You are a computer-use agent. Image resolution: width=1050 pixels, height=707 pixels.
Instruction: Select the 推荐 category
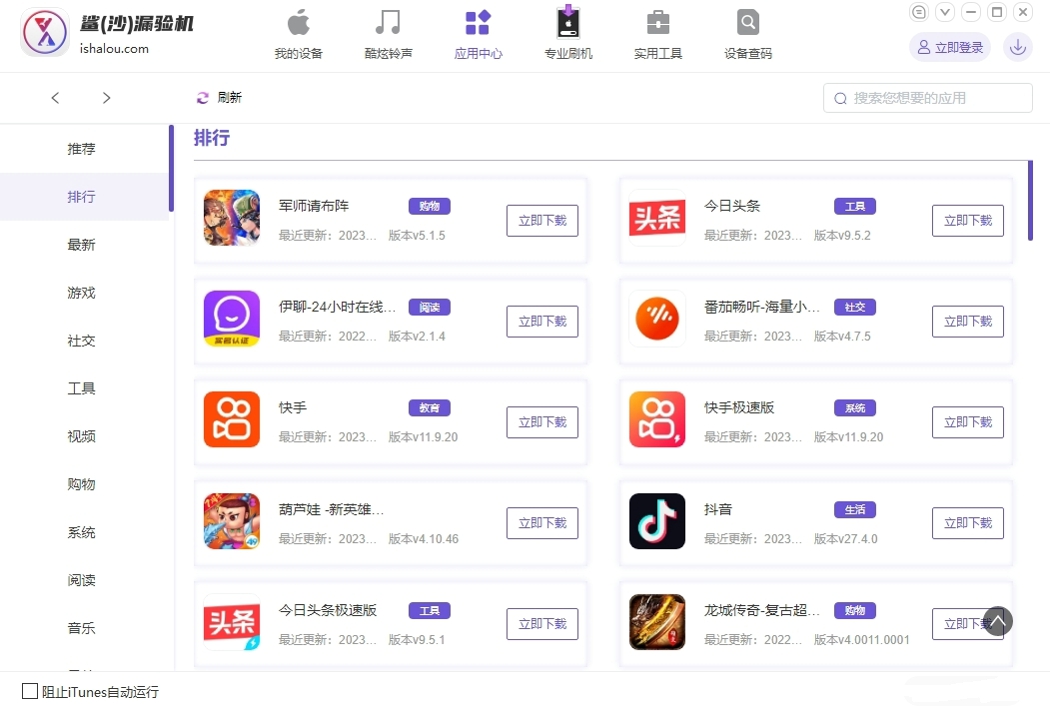(x=82, y=149)
